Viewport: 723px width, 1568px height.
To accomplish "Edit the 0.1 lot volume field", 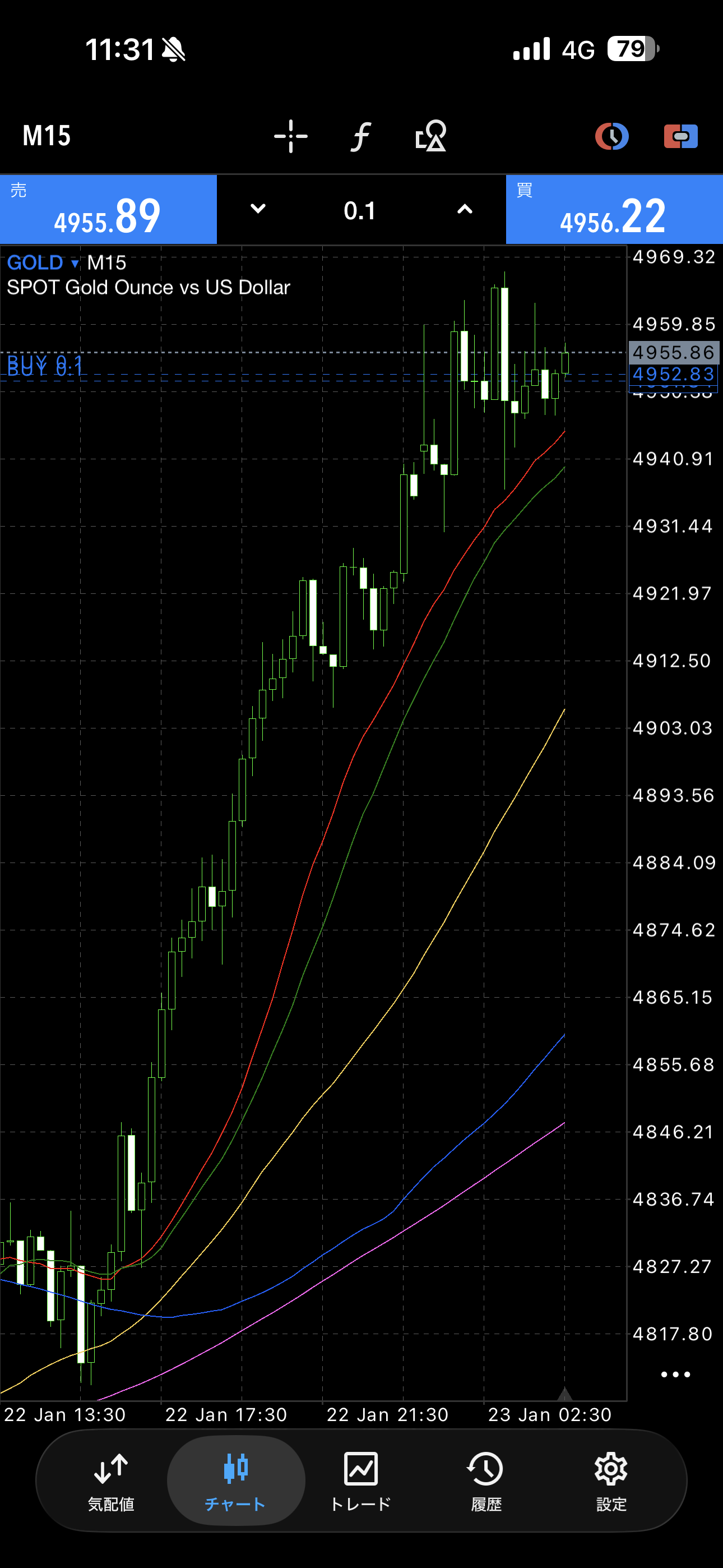I will pos(360,211).
